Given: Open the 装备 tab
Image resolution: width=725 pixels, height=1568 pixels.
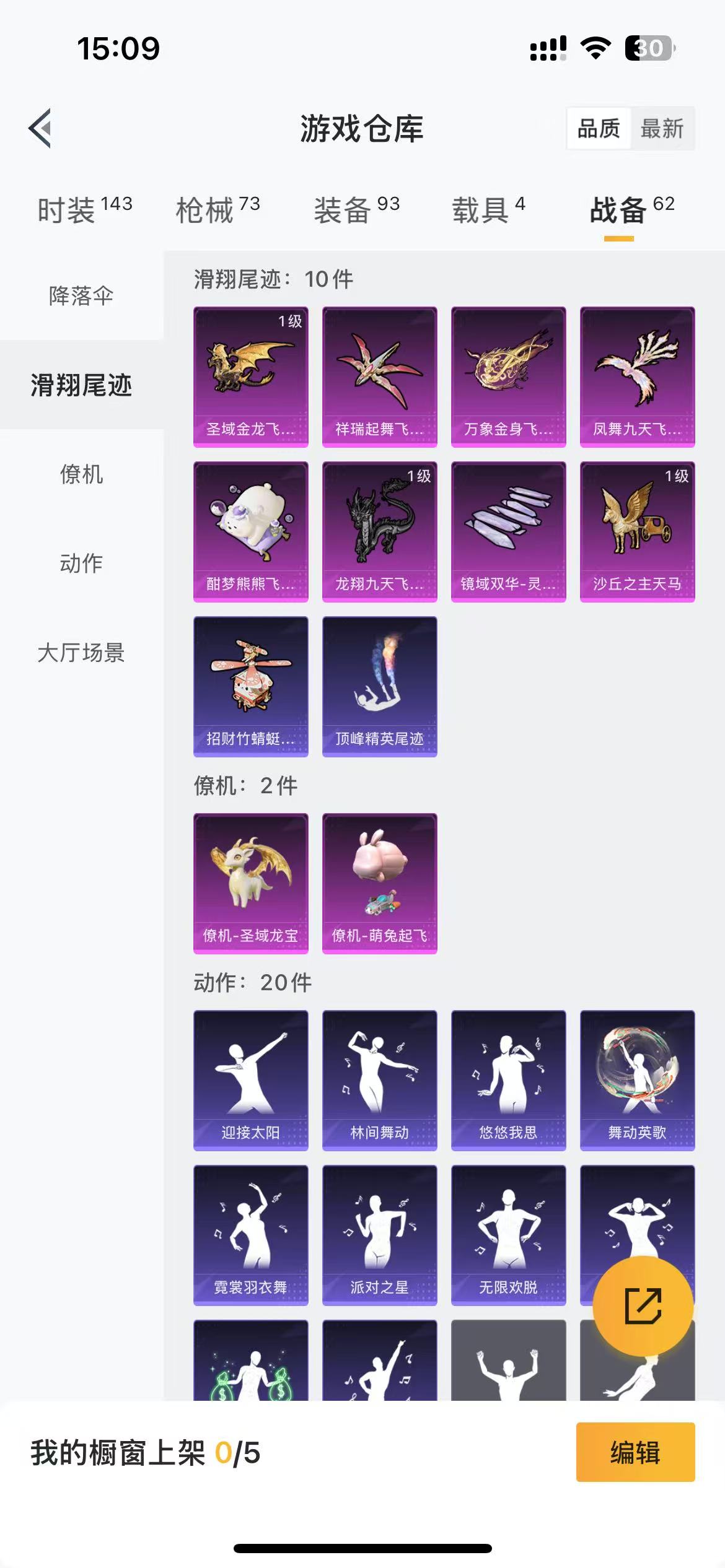Looking at the screenshot, I should click(x=356, y=210).
